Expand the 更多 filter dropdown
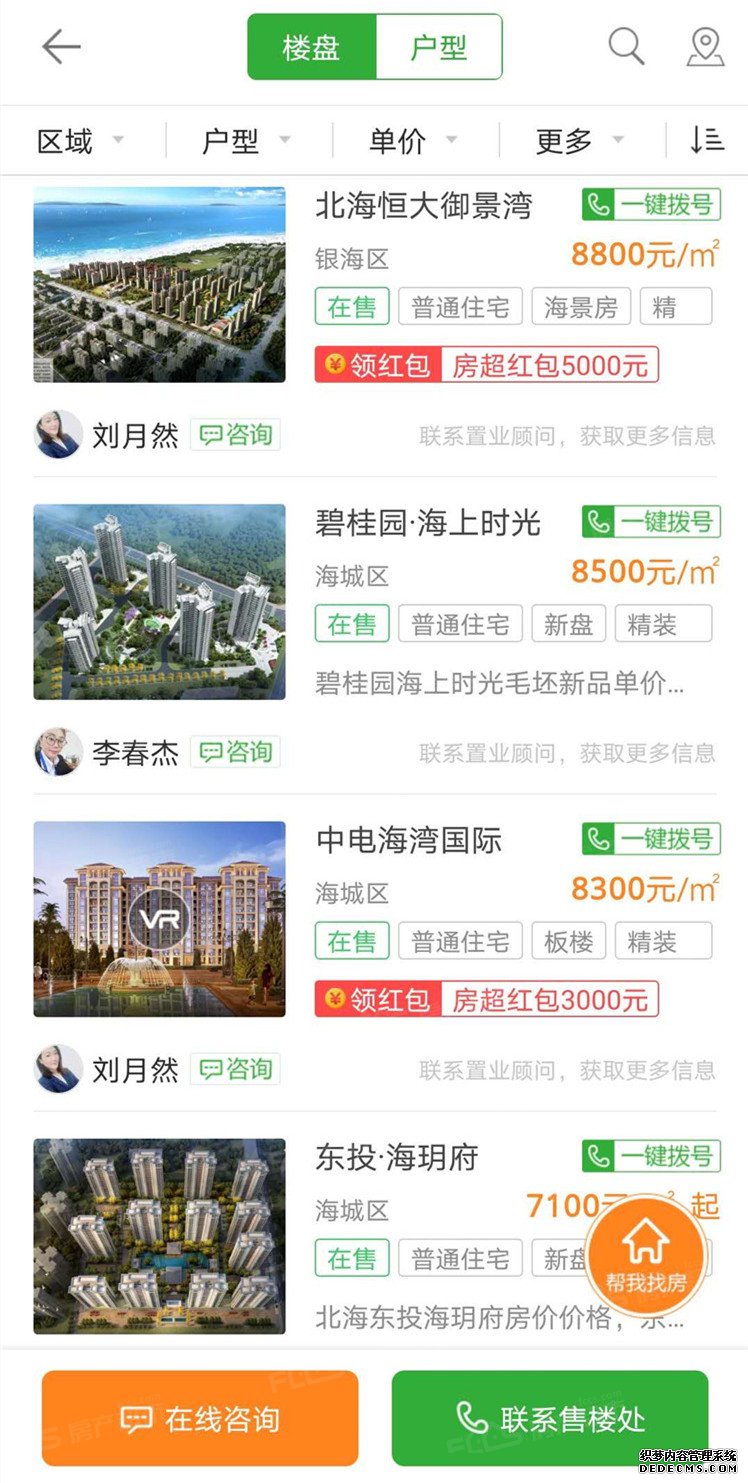Image resolution: width=748 pixels, height=1483 pixels. (580, 141)
